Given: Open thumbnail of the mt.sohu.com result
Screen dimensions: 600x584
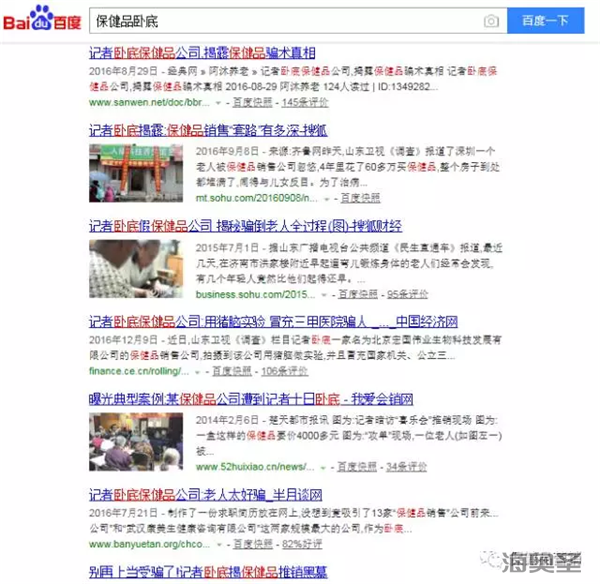Looking at the screenshot, I should click(136, 172).
